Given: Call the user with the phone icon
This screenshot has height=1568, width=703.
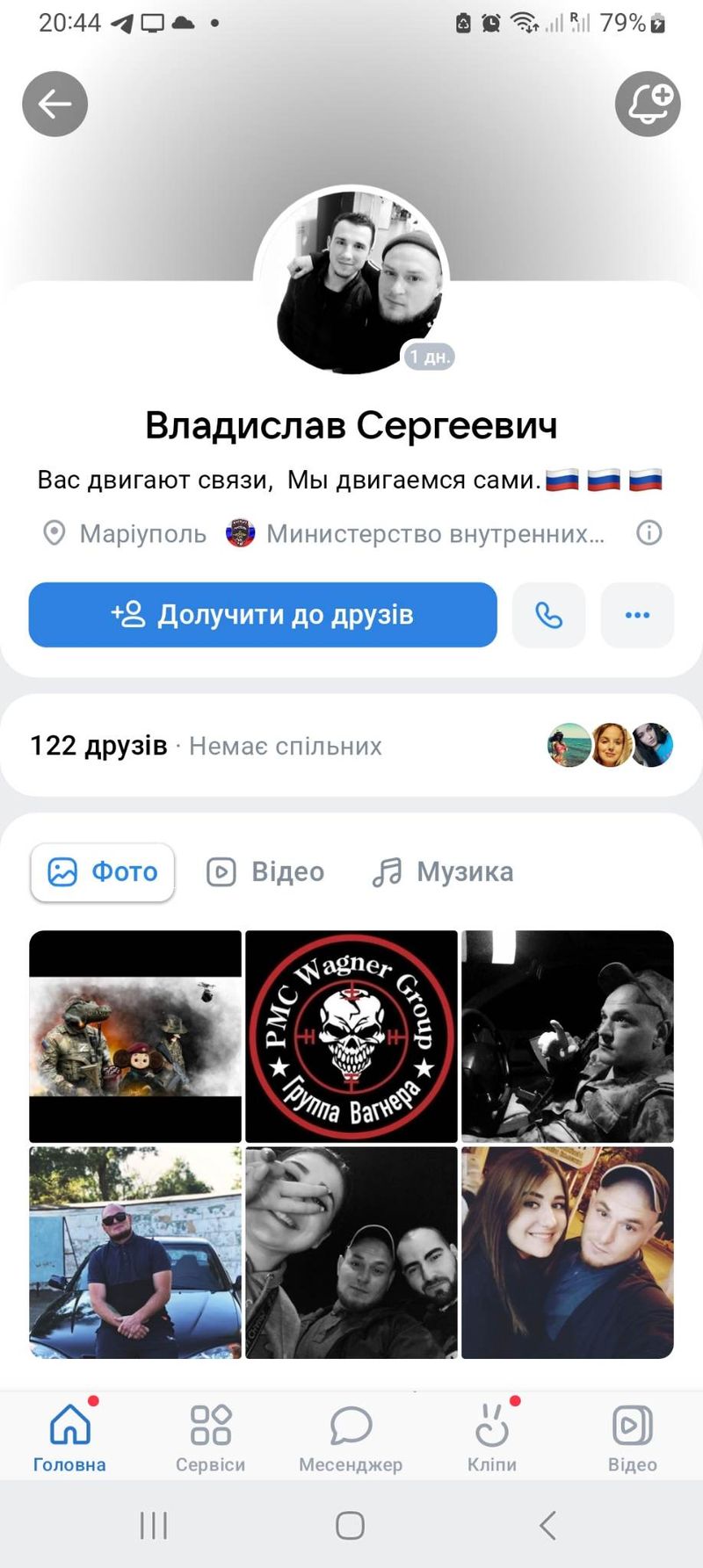Looking at the screenshot, I should 548,616.
